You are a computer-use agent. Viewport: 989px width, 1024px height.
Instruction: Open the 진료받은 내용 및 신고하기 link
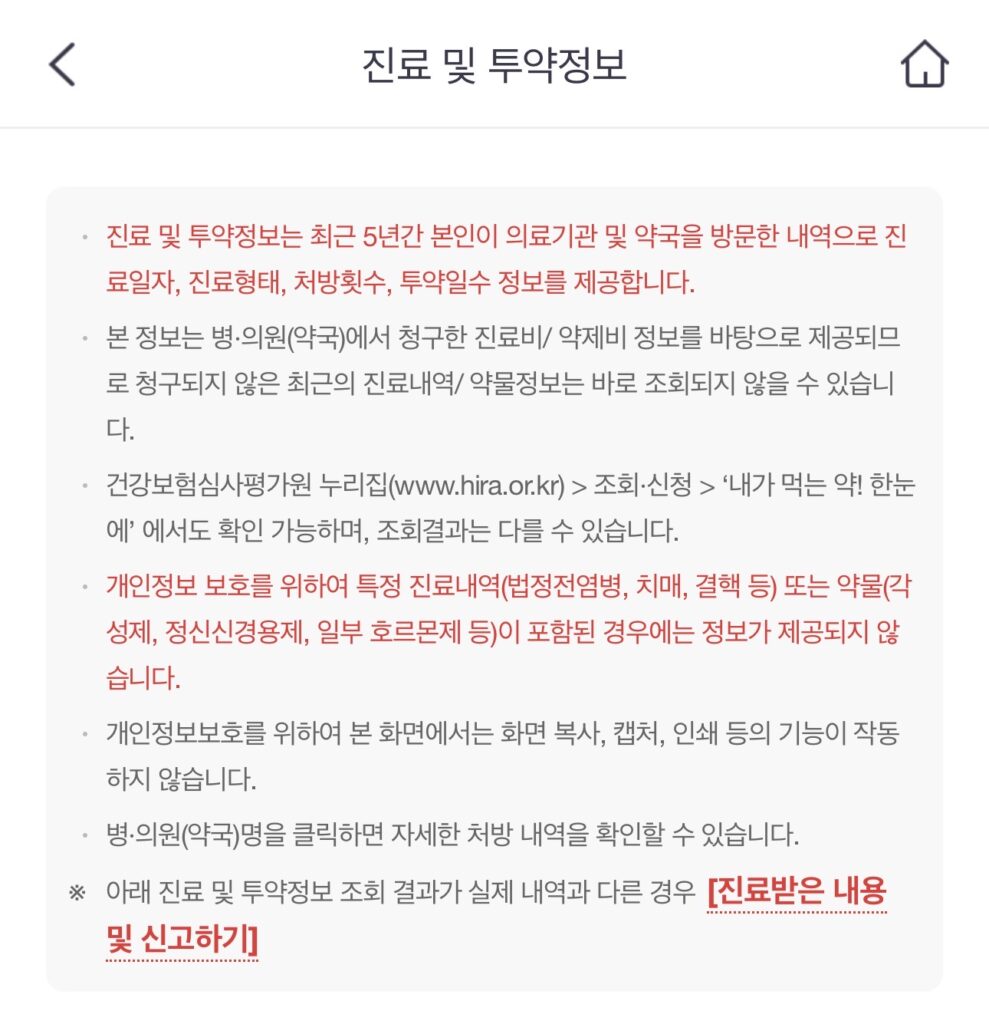point(796,893)
